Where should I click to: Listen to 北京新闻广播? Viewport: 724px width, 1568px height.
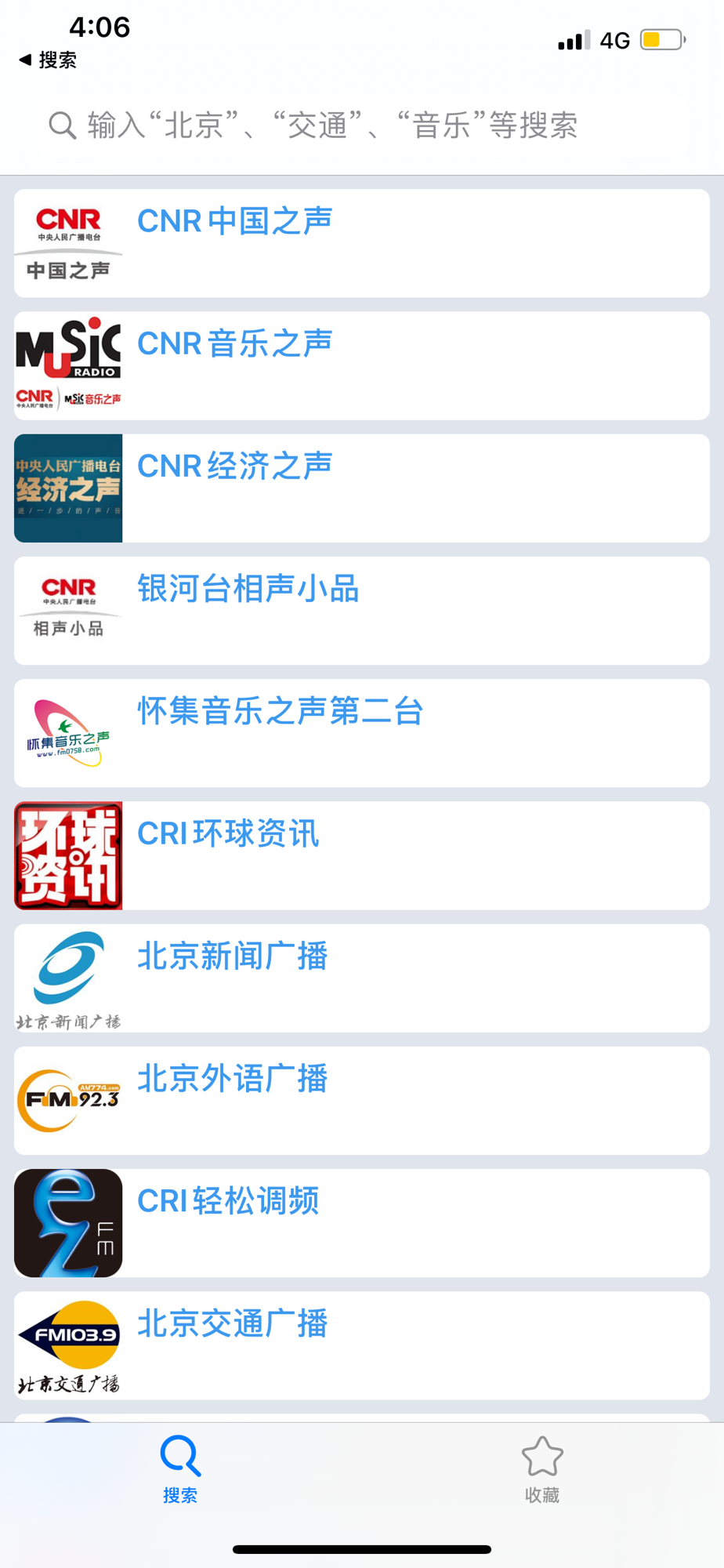point(361,978)
